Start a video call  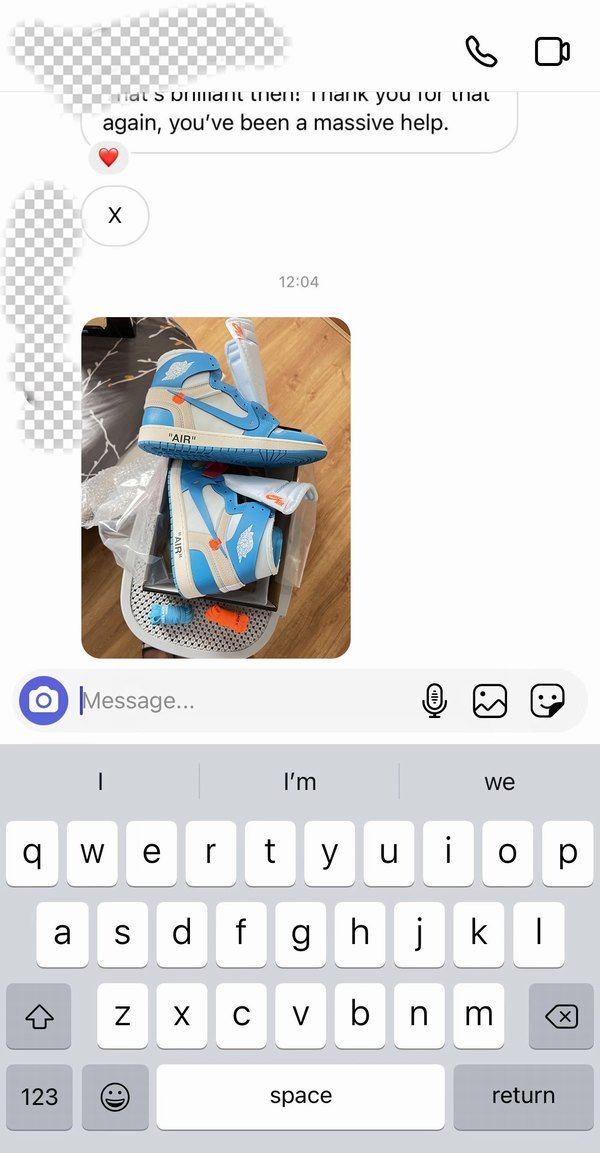[x=552, y=52]
